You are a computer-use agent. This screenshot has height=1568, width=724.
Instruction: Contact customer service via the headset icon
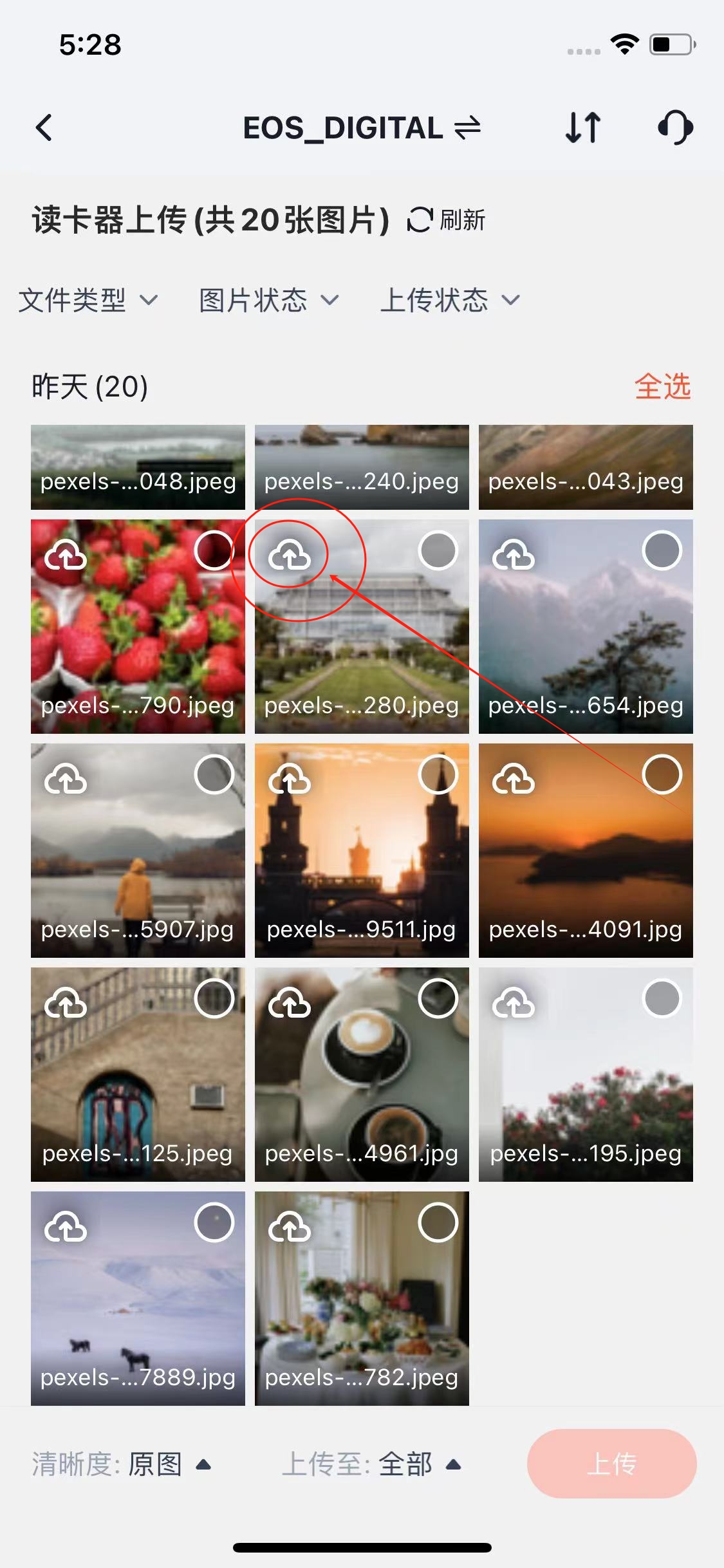click(675, 127)
